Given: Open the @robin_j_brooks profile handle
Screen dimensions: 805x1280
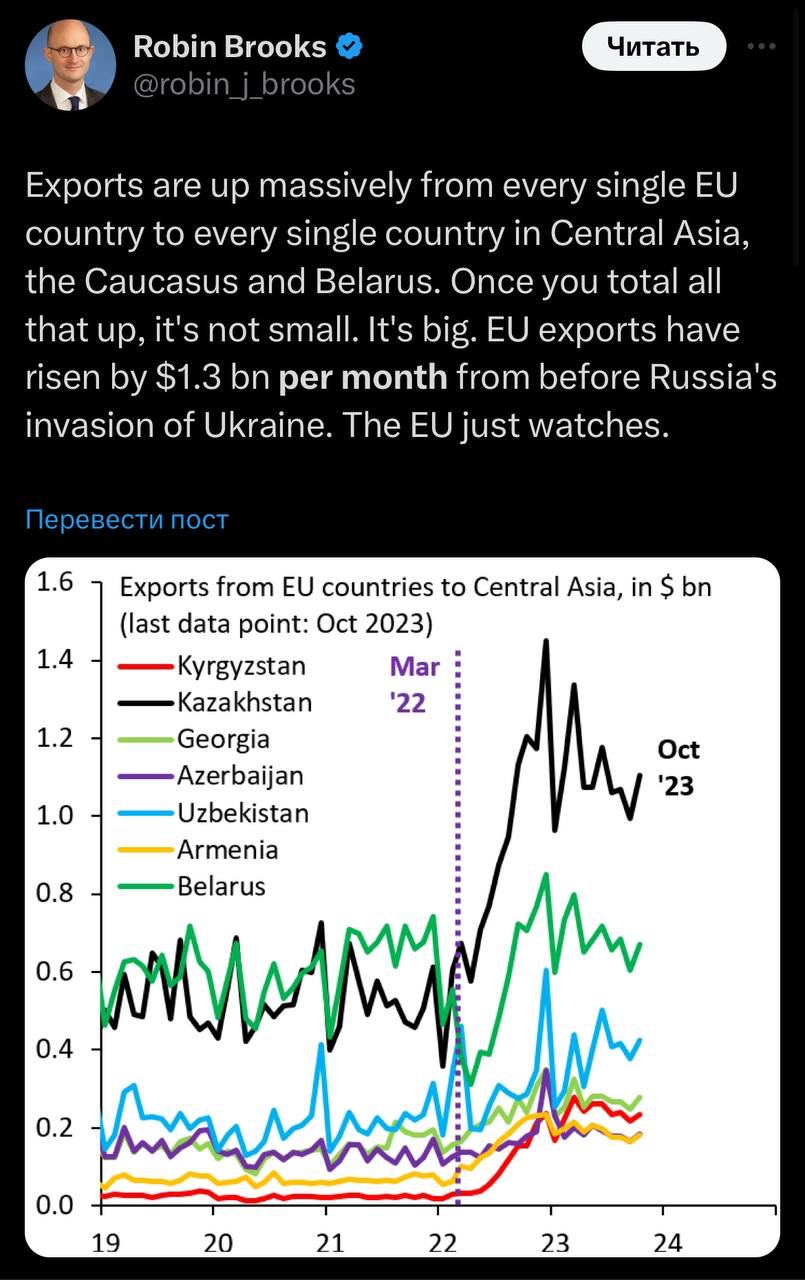Looking at the screenshot, I should point(244,85).
